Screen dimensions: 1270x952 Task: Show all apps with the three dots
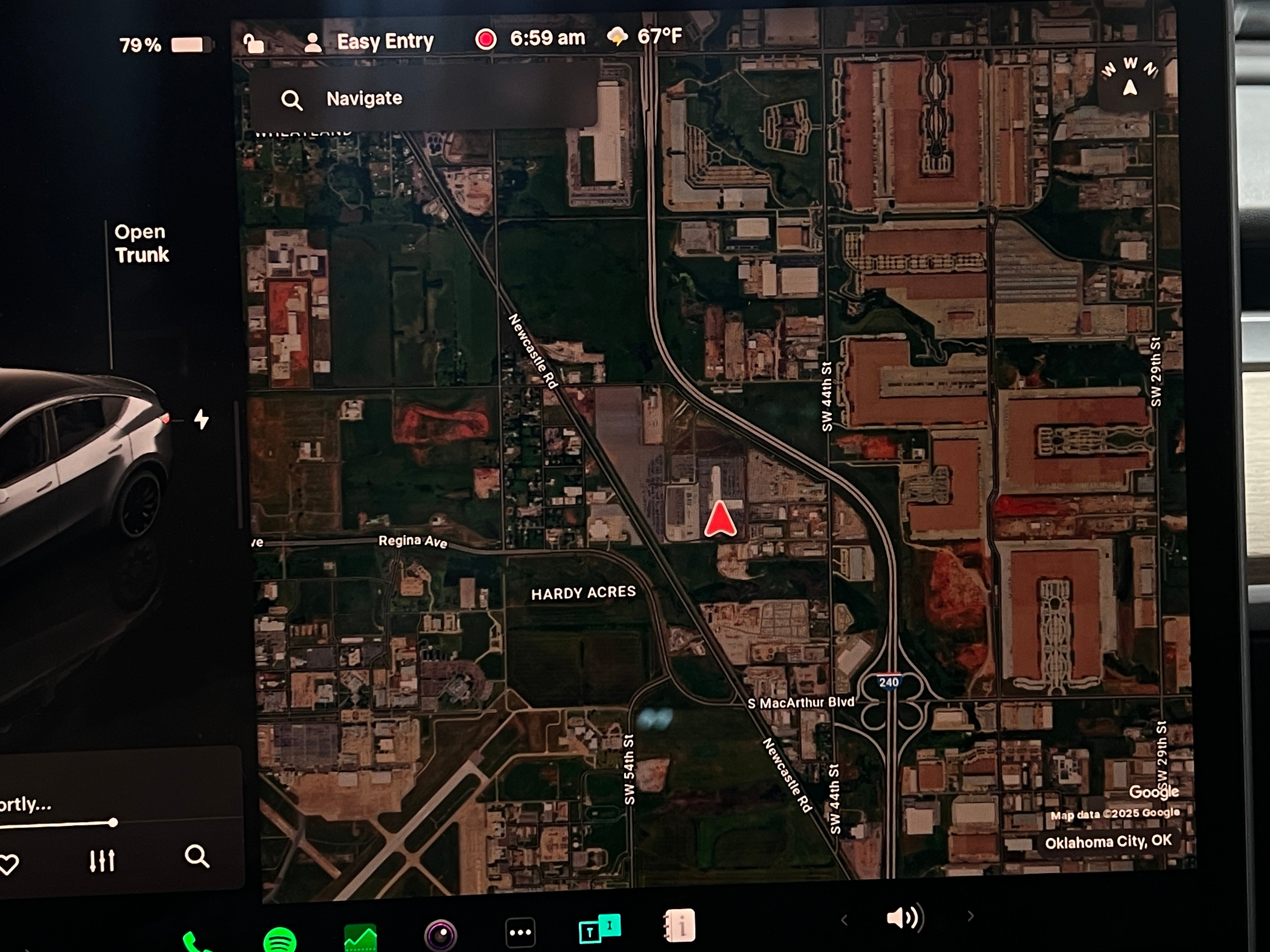[520, 932]
